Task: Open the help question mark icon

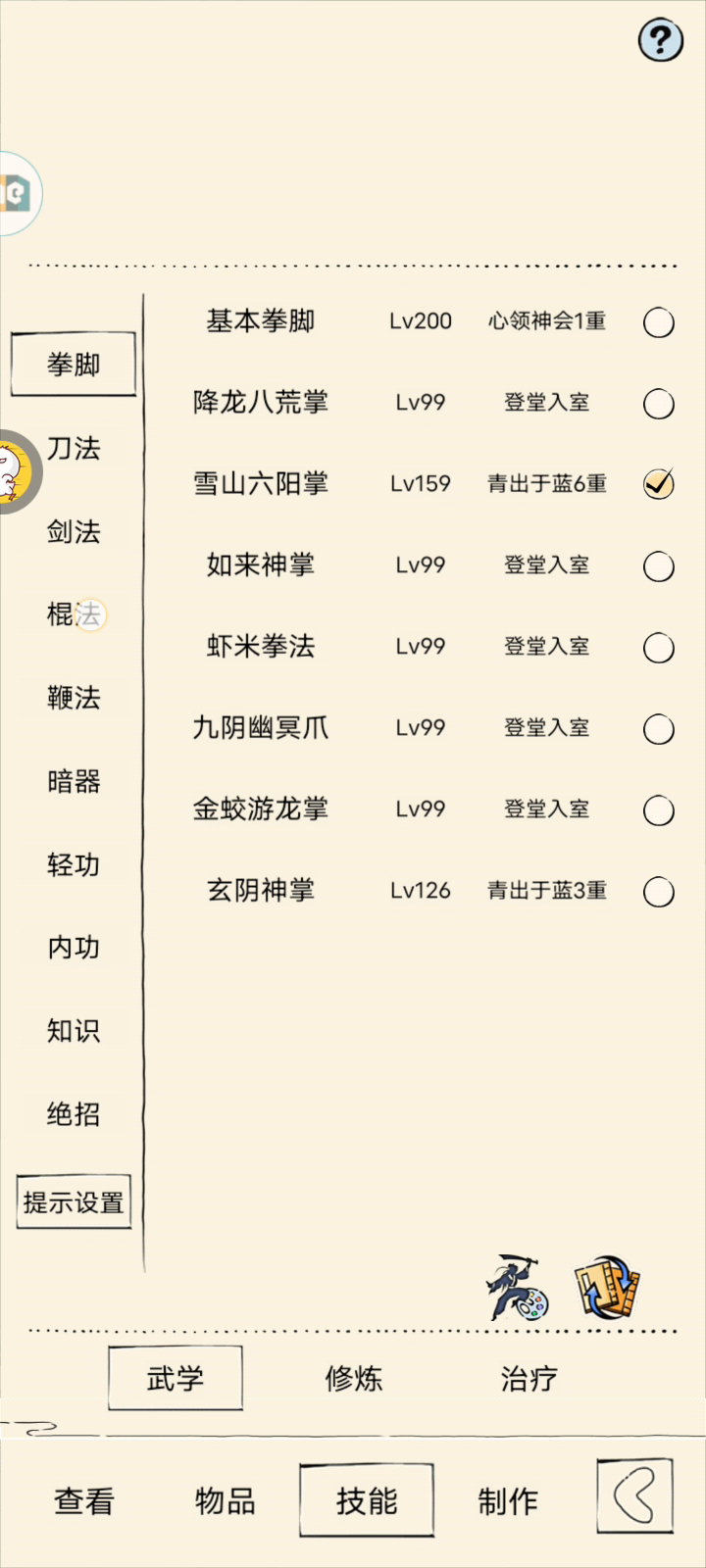Action: 661,40
